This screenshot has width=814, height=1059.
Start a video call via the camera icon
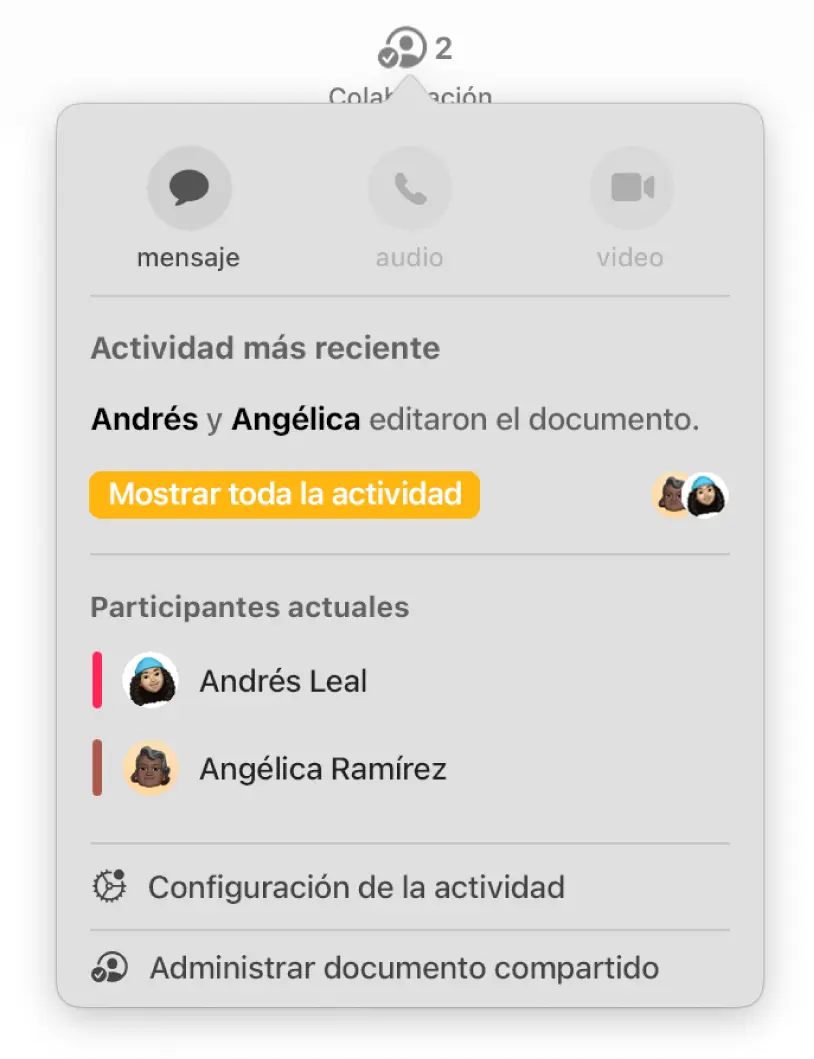click(630, 187)
